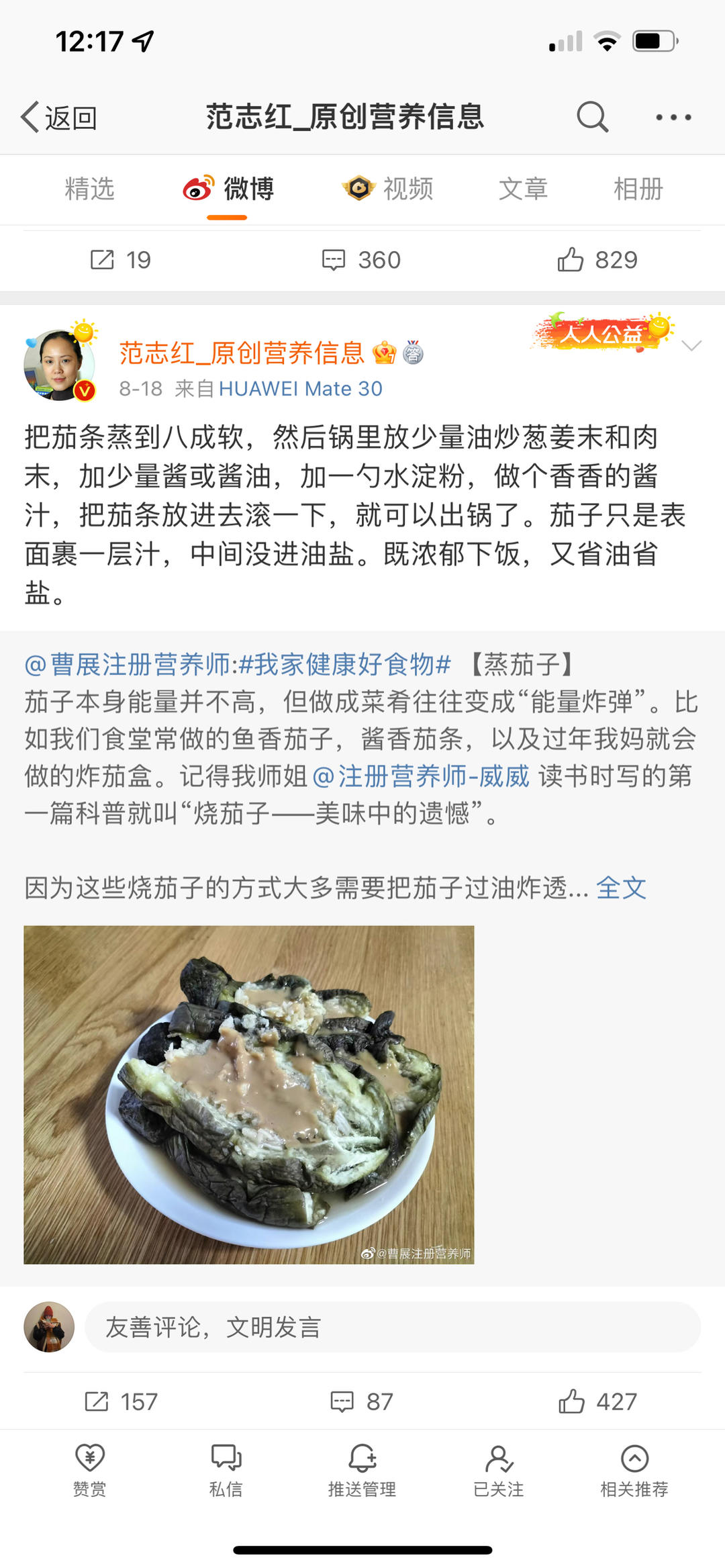The height and width of the screenshot is (1568, 725).
Task: Open the #我家健康好食物# hashtag
Action: pos(344,665)
